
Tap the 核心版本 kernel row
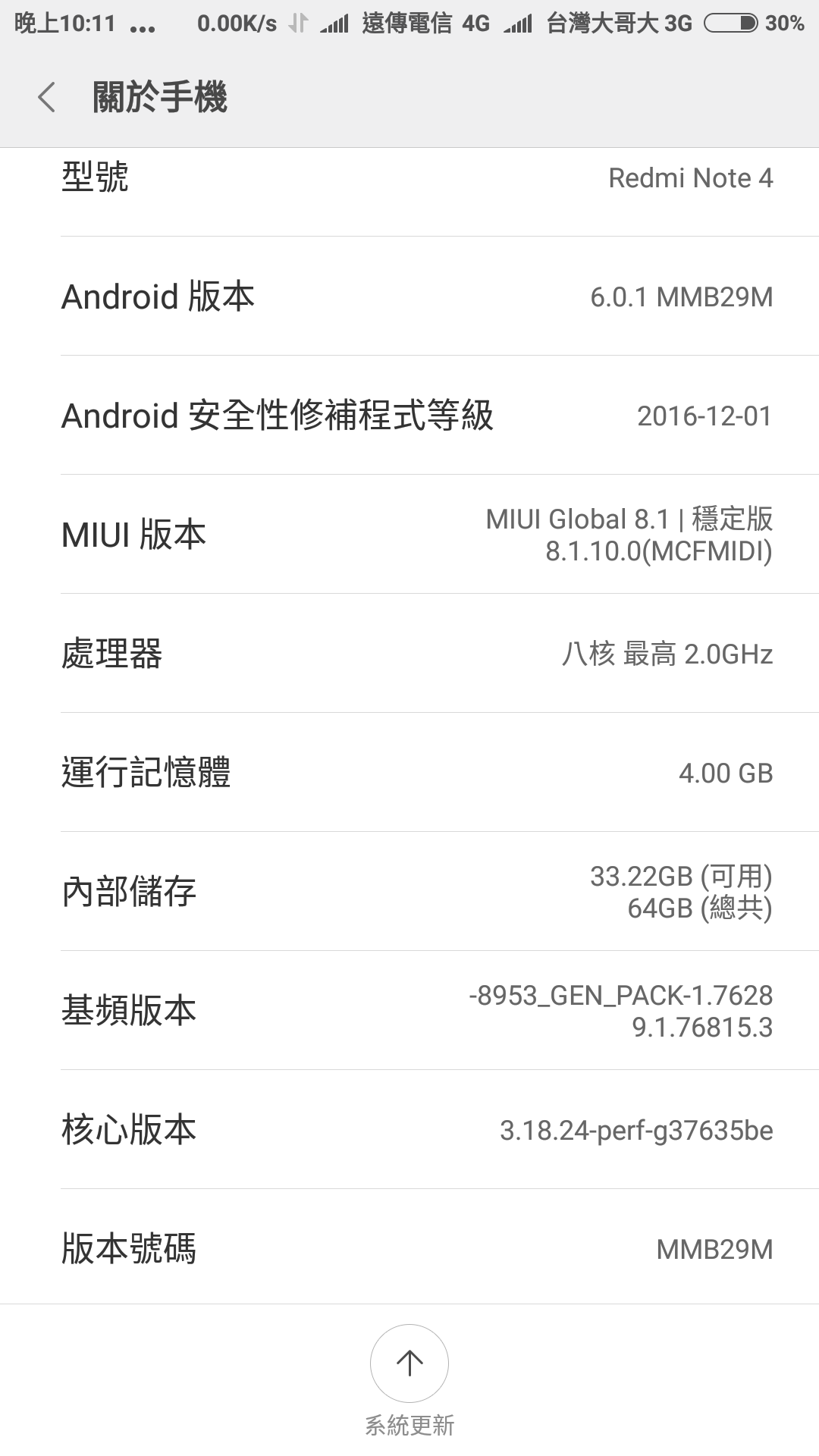(409, 1129)
